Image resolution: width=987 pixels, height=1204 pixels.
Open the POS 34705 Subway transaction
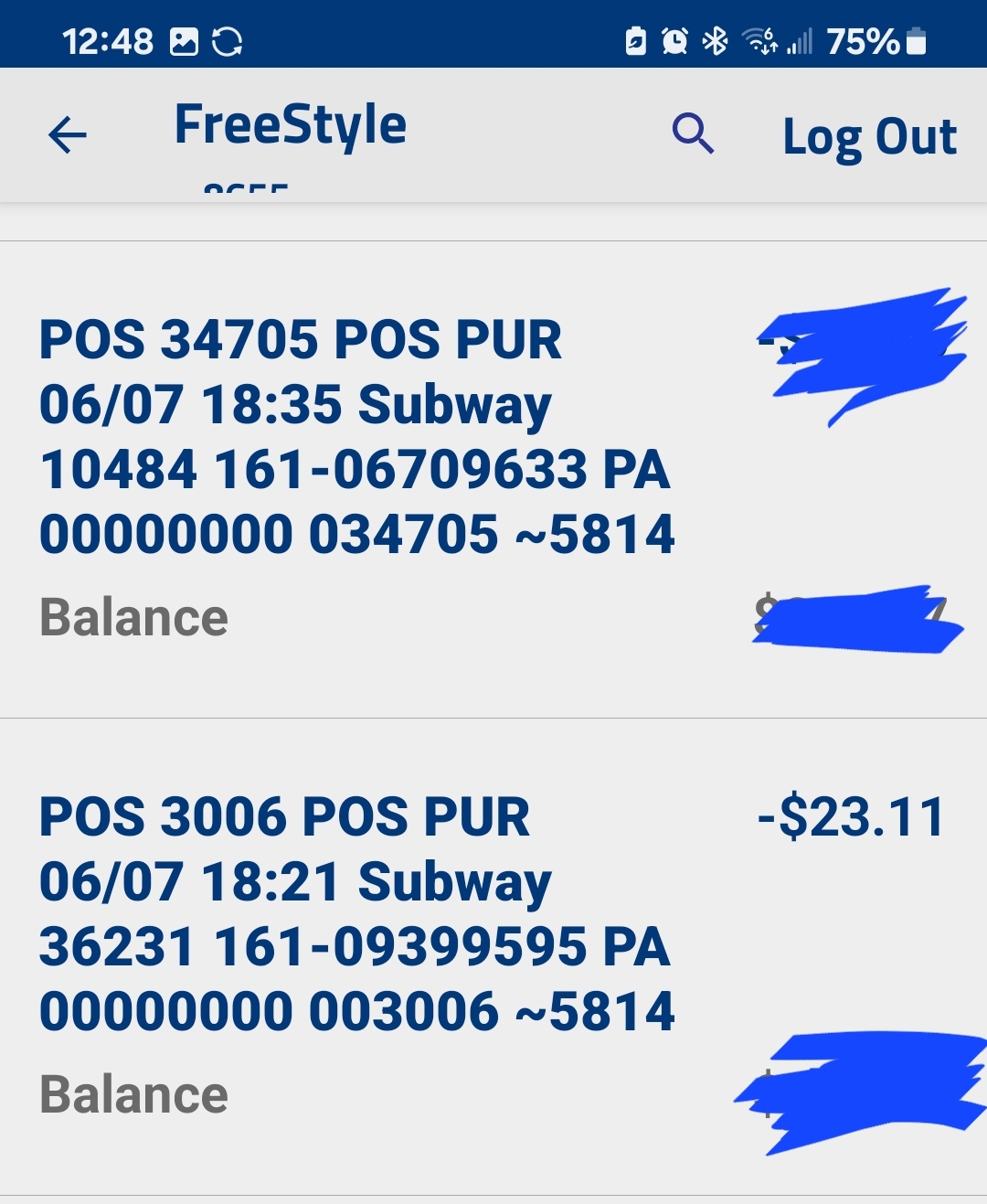(356, 437)
